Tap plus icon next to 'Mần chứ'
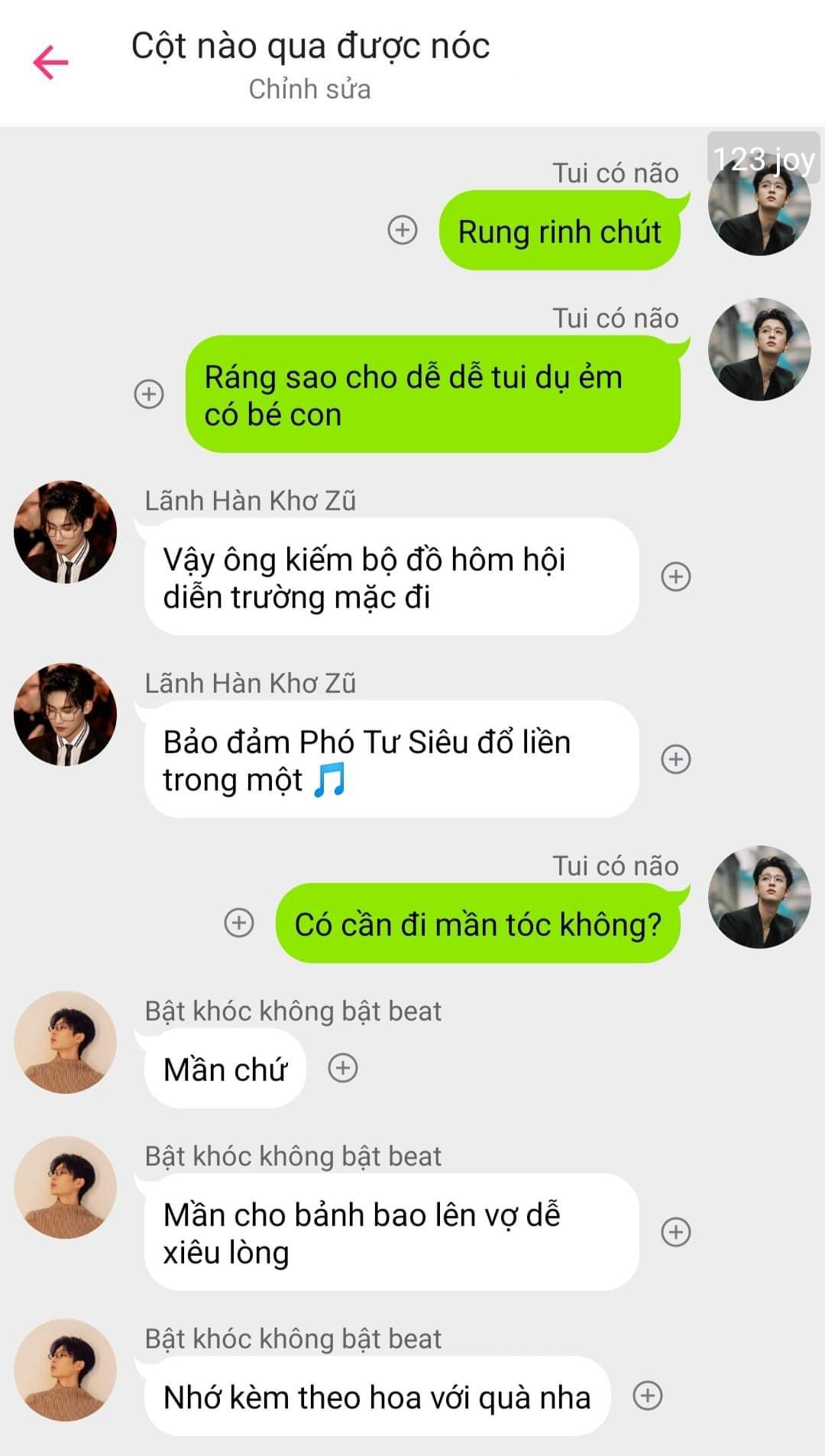825x1456 pixels. coord(343,1068)
